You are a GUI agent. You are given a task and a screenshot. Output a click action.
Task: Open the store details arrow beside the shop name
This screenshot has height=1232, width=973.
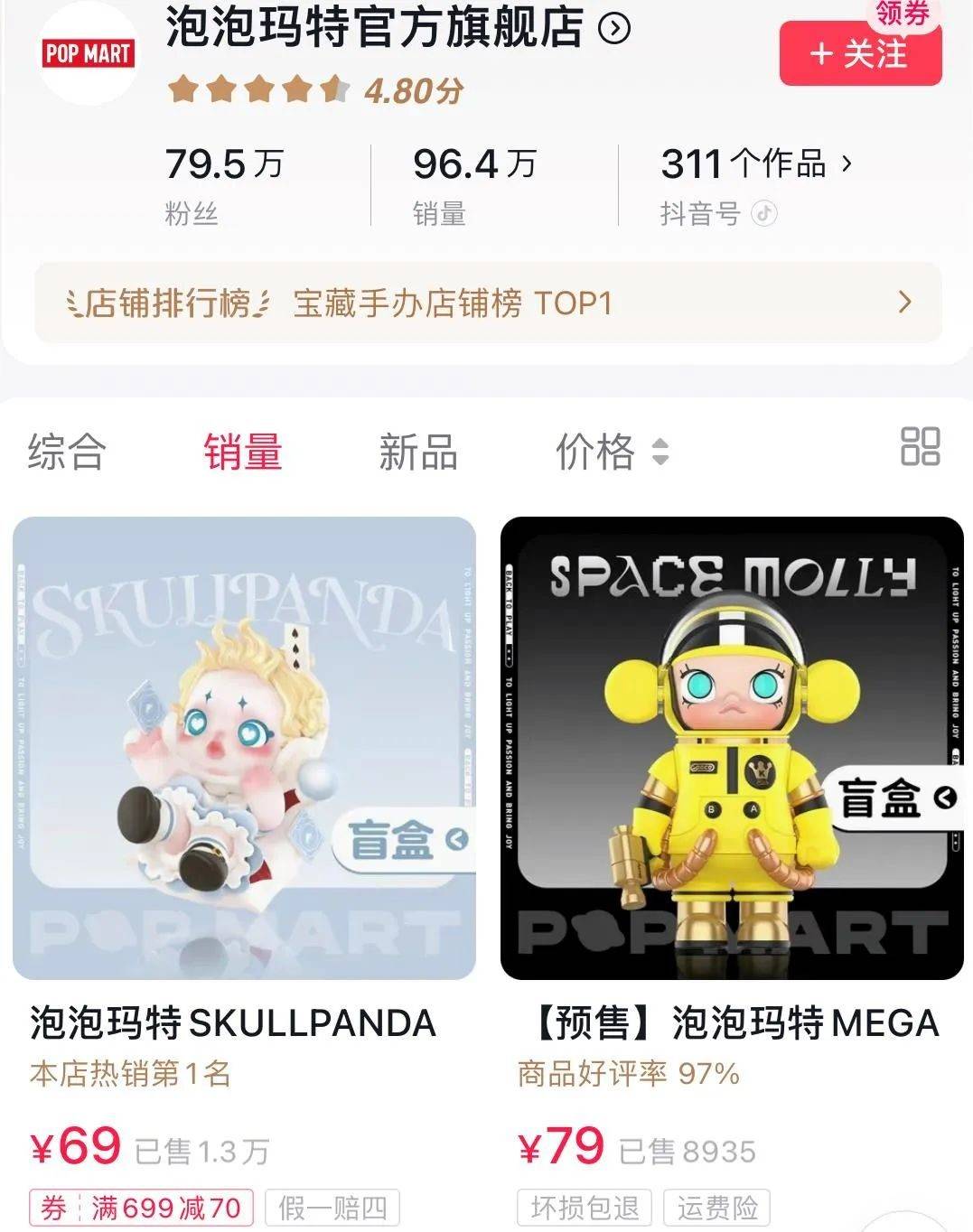(614, 29)
